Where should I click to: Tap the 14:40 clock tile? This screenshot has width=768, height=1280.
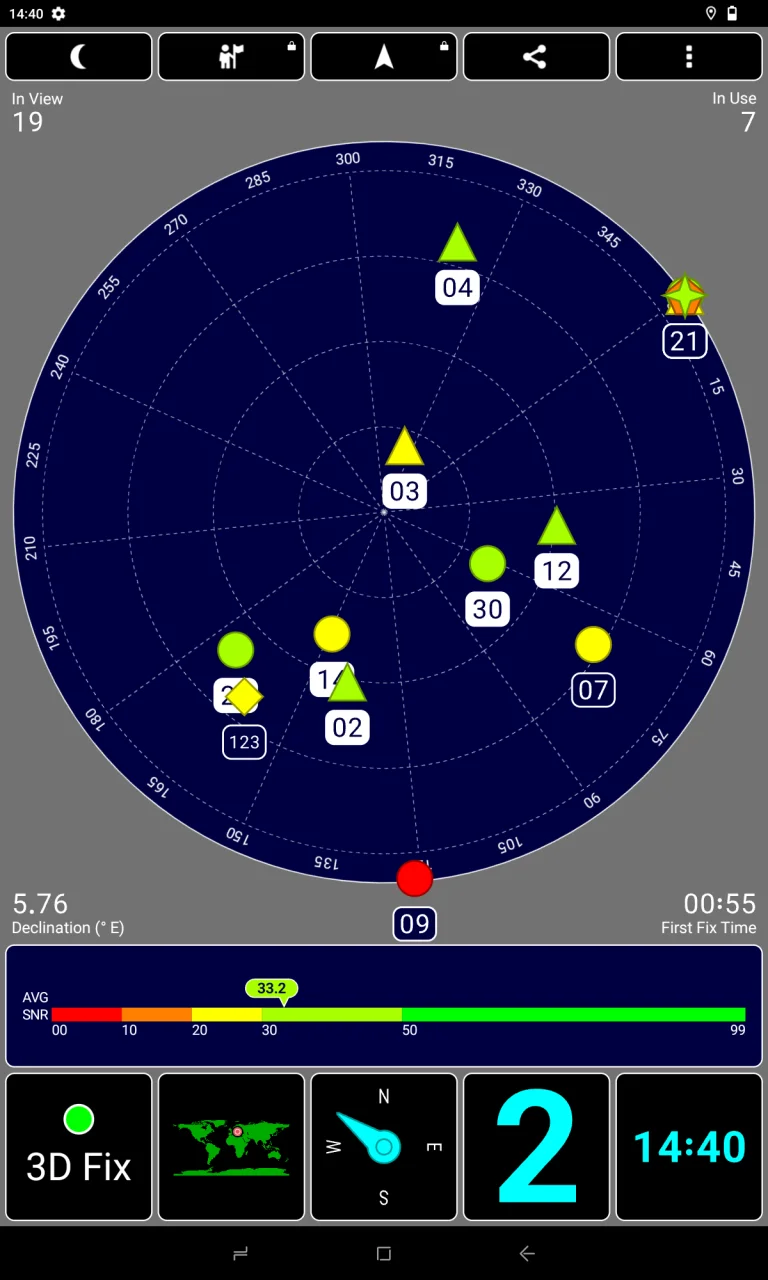point(689,1147)
